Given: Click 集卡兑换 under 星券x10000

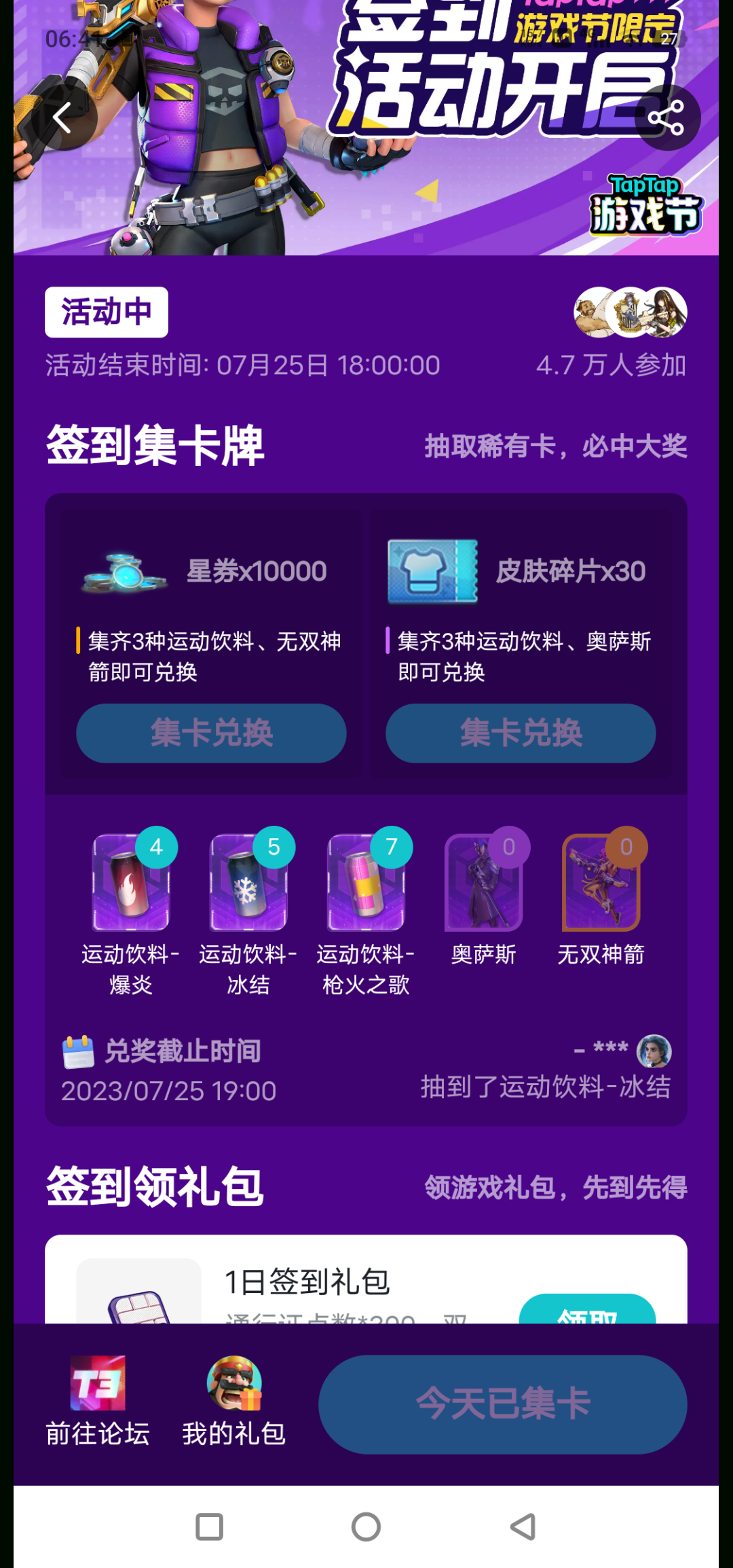Looking at the screenshot, I should click(x=212, y=733).
